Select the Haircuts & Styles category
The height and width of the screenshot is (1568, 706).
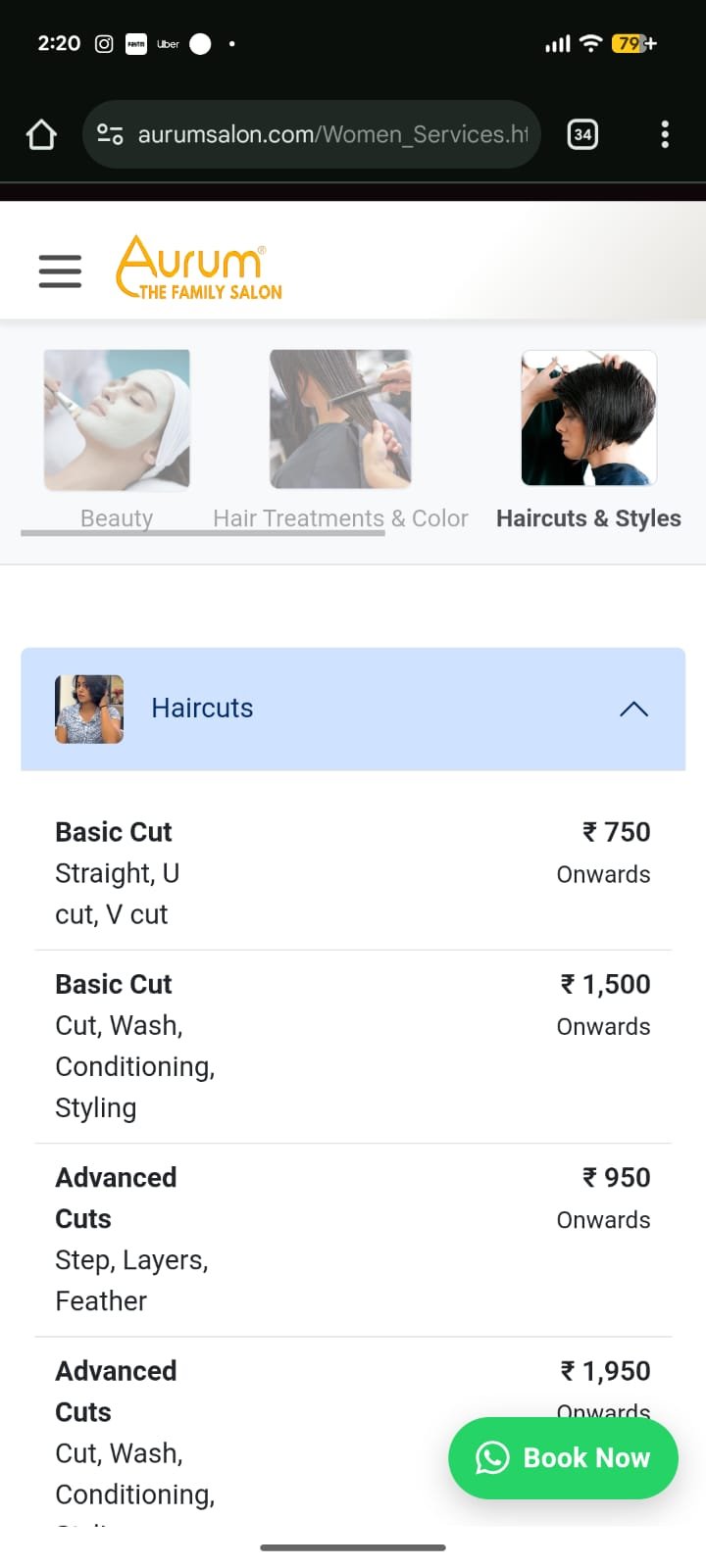[588, 437]
